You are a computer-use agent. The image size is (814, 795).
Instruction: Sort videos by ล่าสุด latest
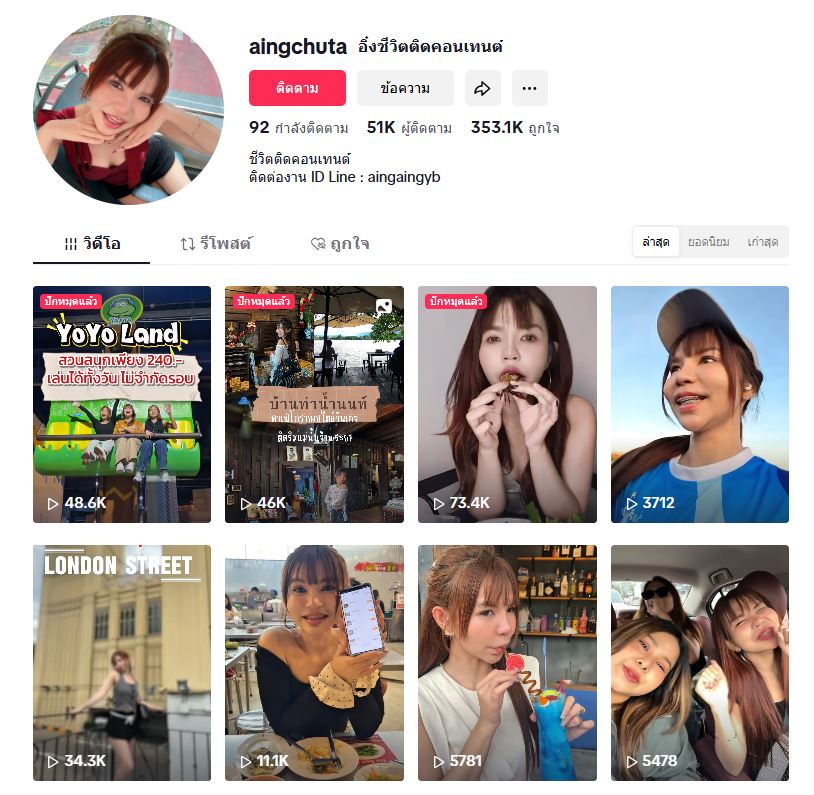pos(656,242)
